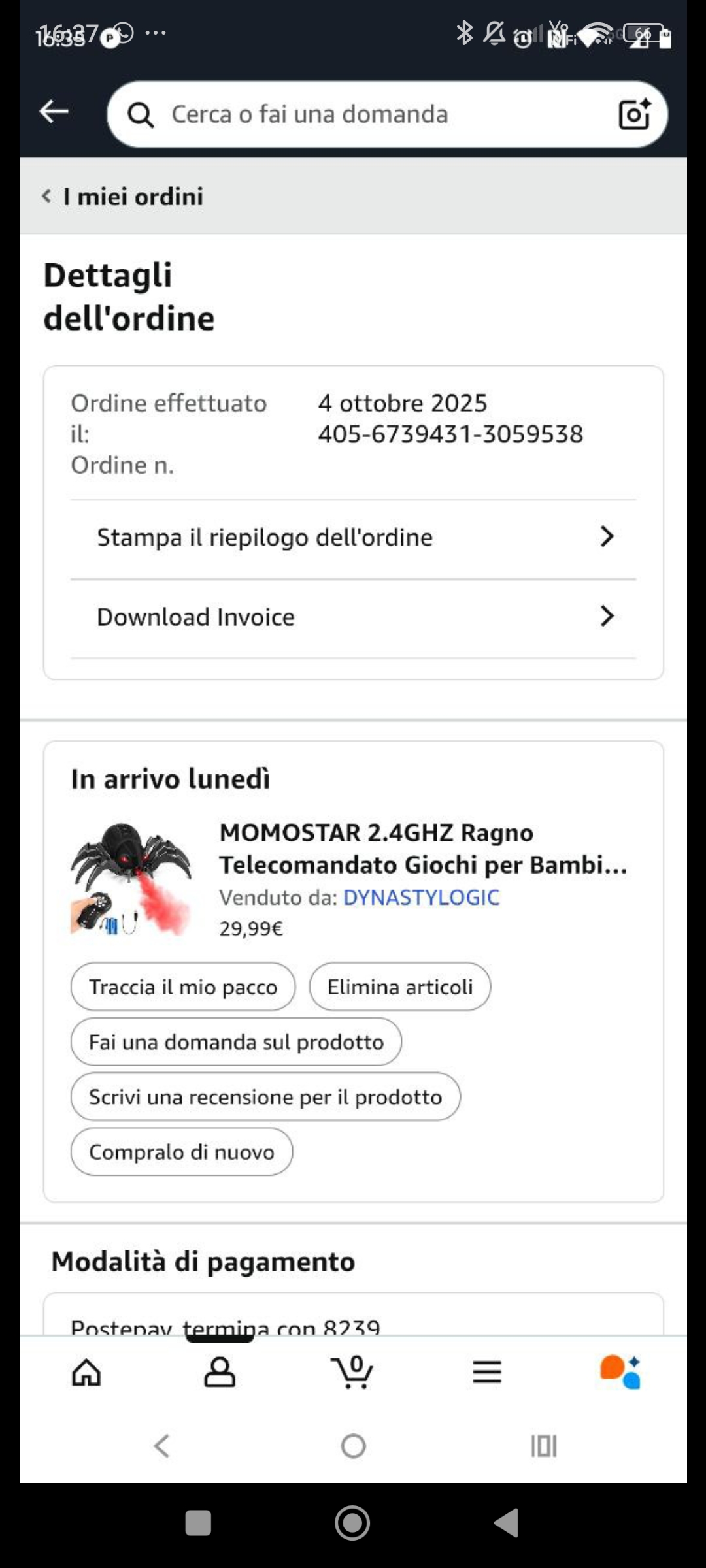This screenshot has height=1568, width=706.
Task: Tap 'Compralo di nuovo'
Action: (x=182, y=1152)
